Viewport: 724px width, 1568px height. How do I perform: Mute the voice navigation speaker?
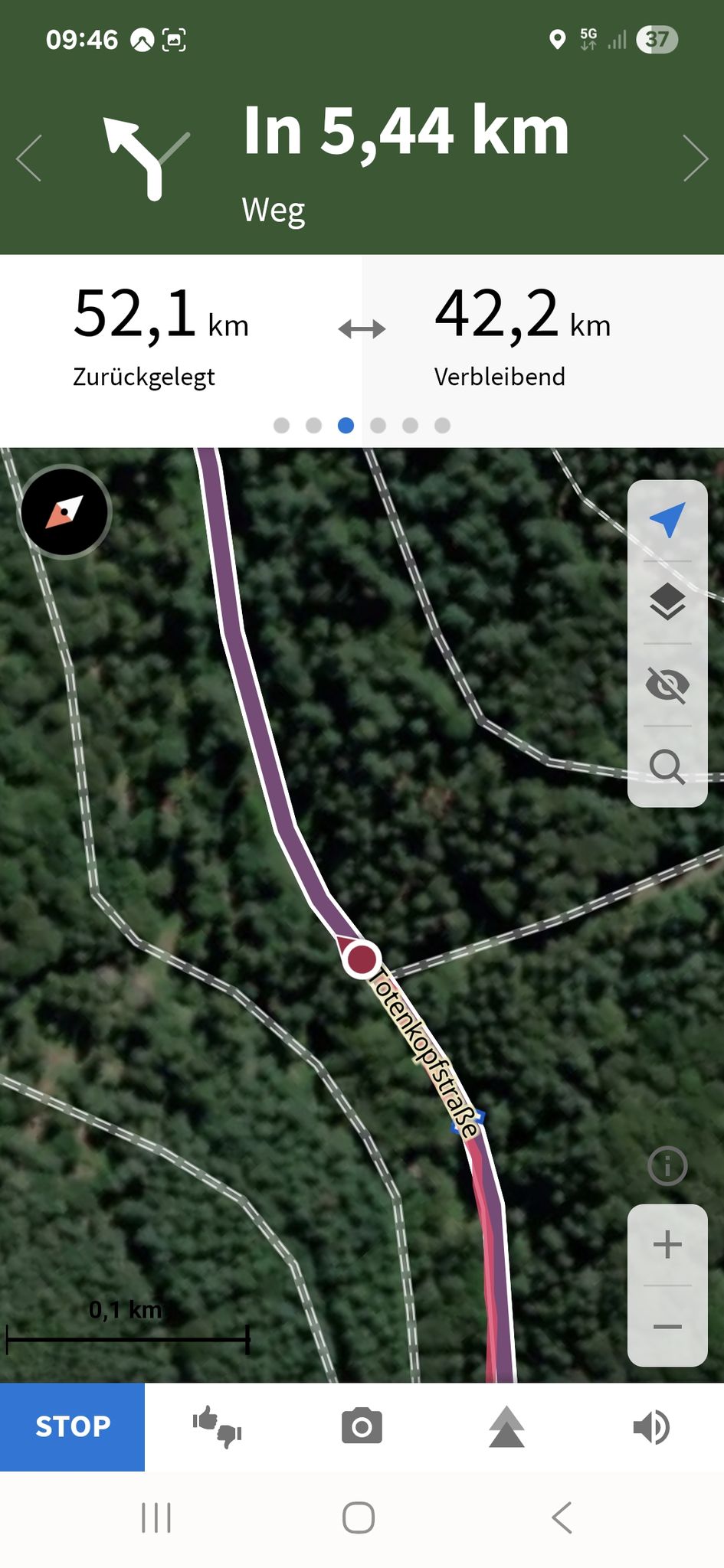click(651, 1427)
